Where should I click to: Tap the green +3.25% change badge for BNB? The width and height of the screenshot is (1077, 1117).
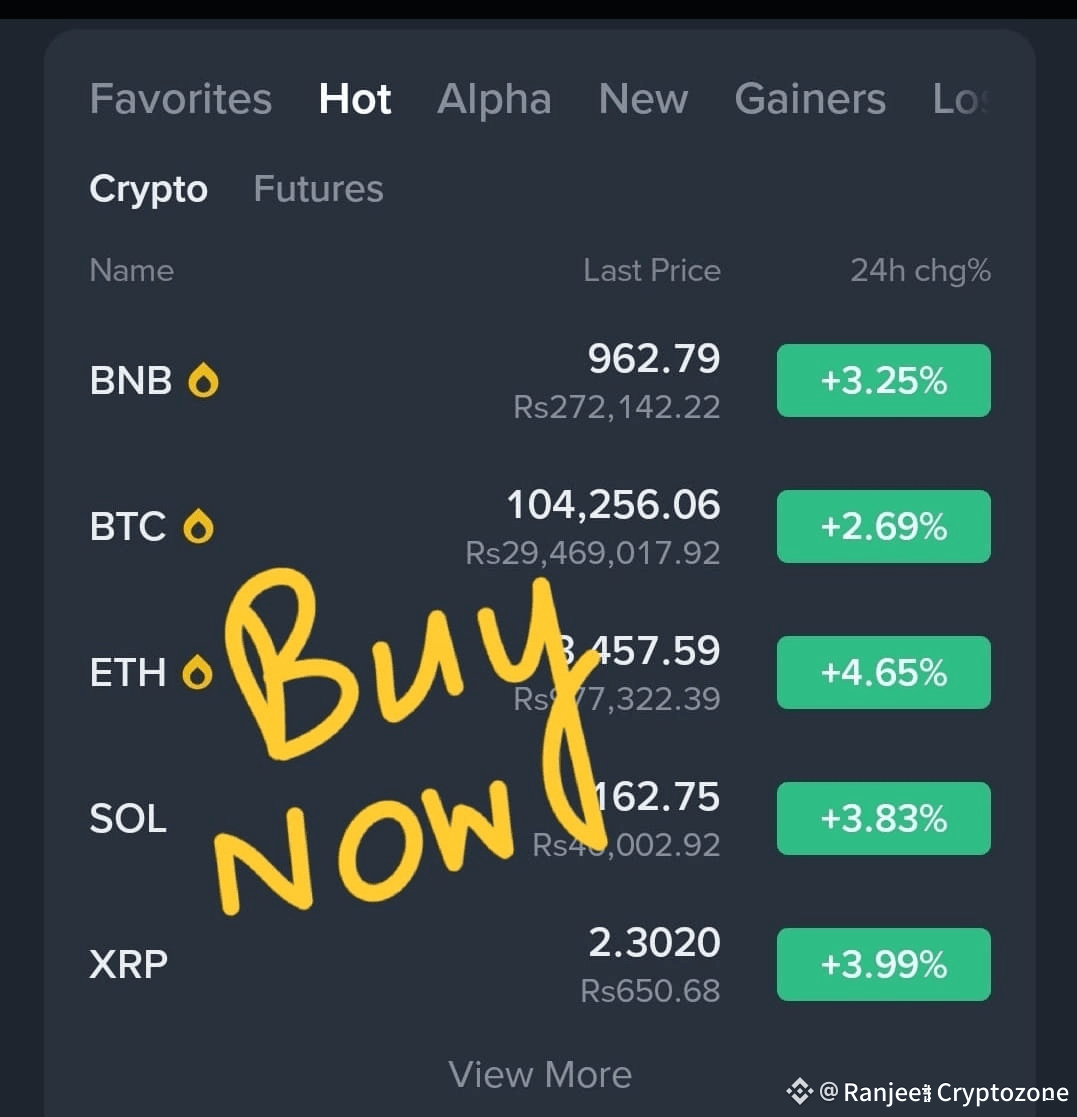[x=883, y=380]
